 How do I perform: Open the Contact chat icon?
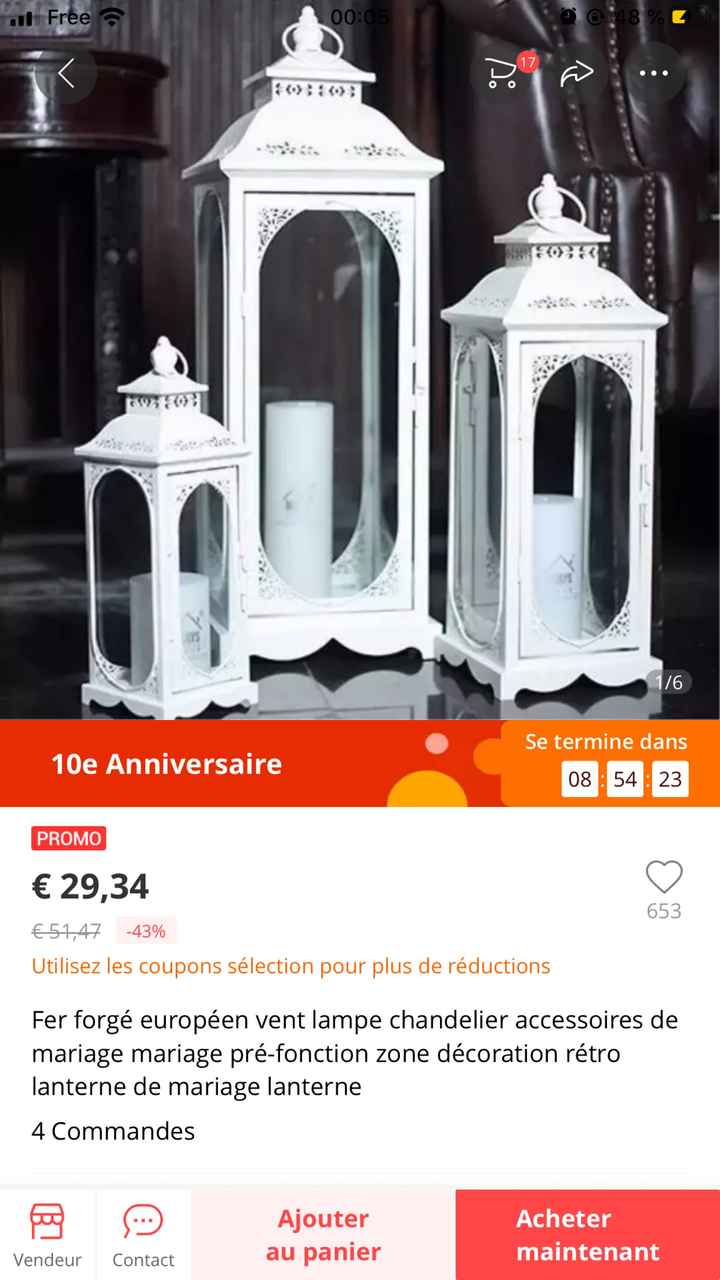[x=143, y=1221]
